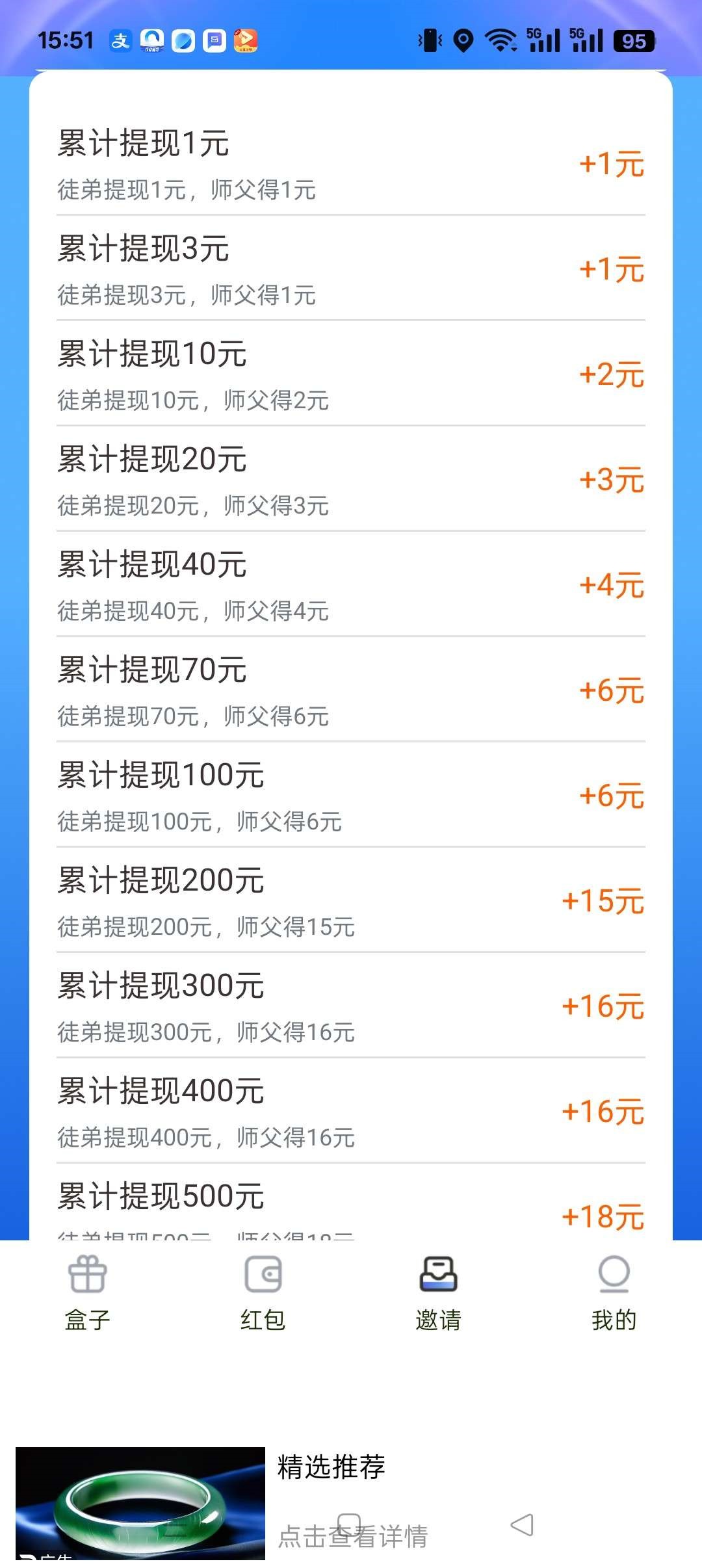
Task: Tap the red video app icon in status bar
Action: 245,40
